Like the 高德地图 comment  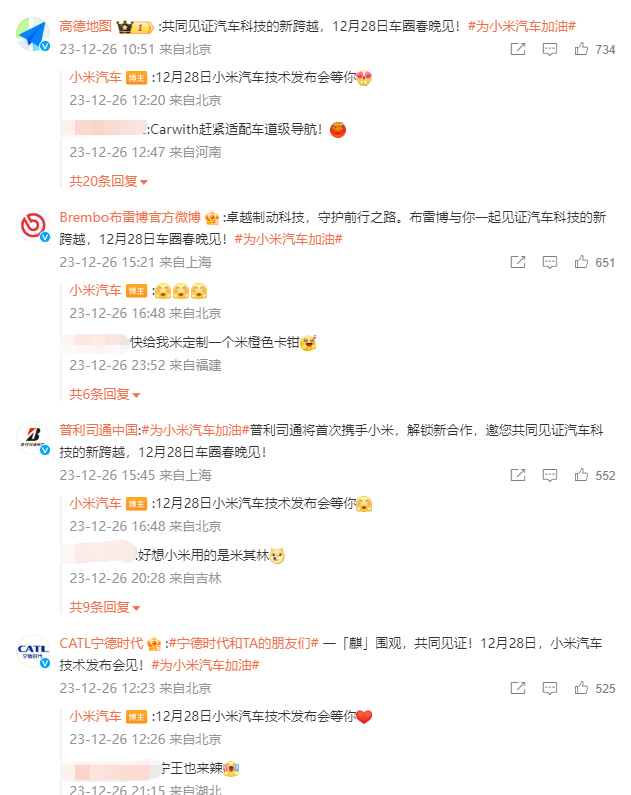pyautogui.click(x=581, y=49)
